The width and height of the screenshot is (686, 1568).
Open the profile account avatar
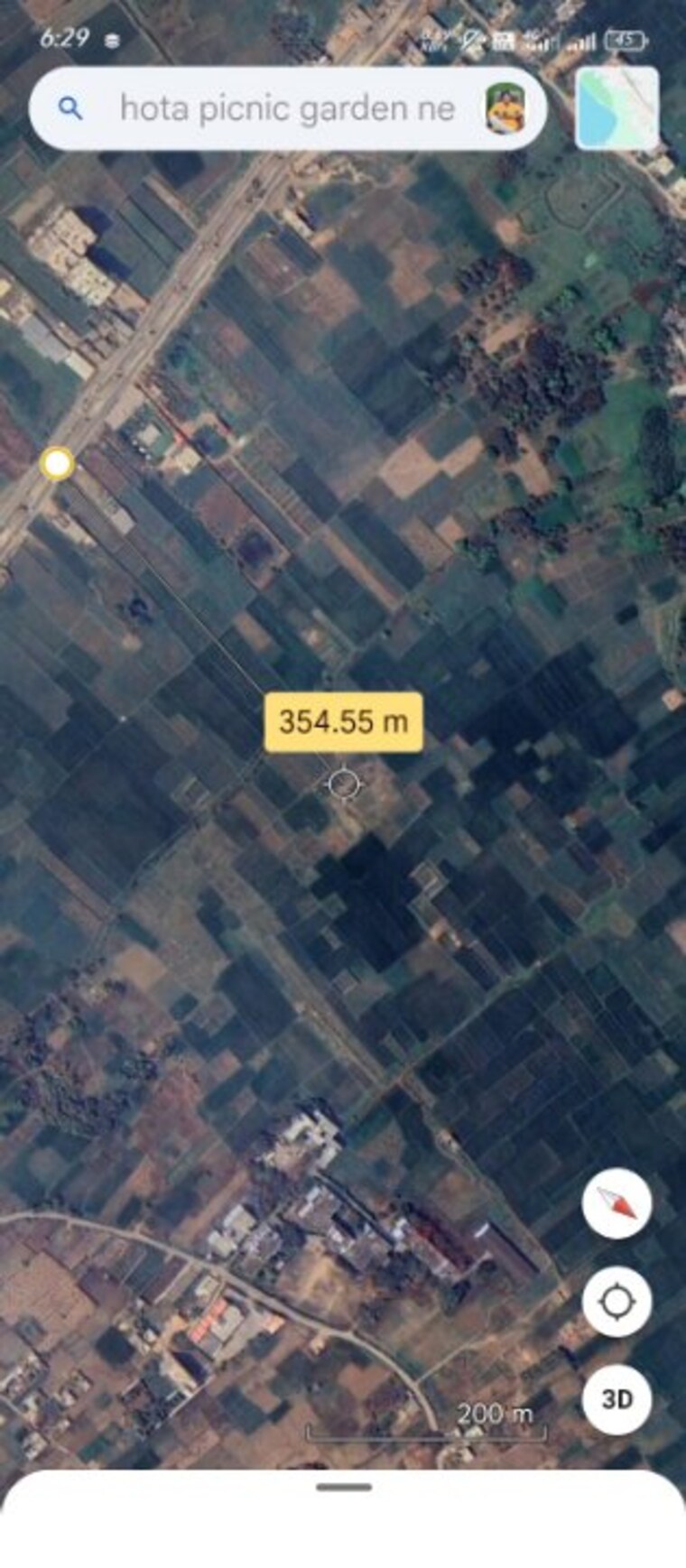(507, 109)
